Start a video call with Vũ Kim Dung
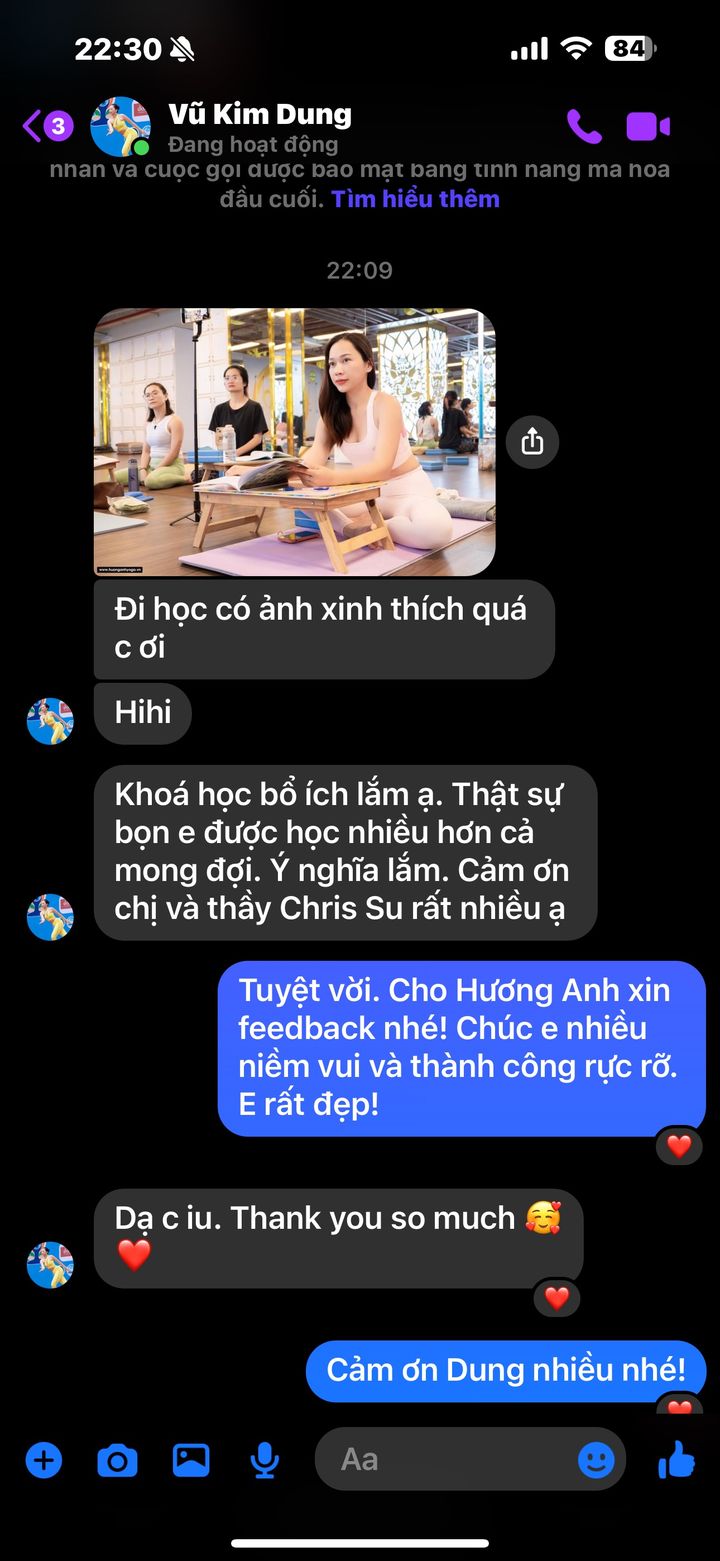This screenshot has height=1561, width=720. pyautogui.click(x=648, y=127)
